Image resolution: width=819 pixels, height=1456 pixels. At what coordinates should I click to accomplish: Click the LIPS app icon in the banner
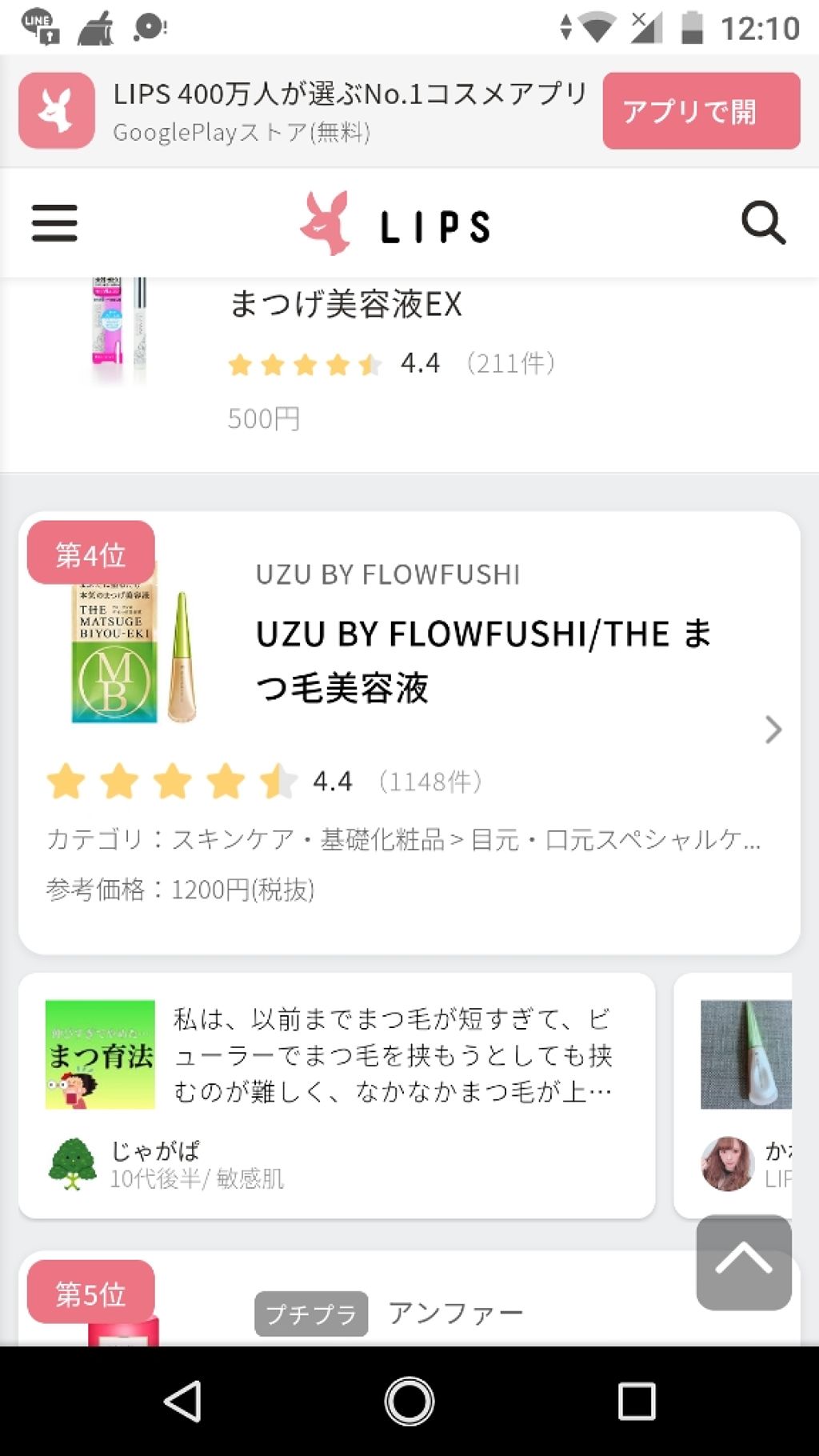[55, 111]
